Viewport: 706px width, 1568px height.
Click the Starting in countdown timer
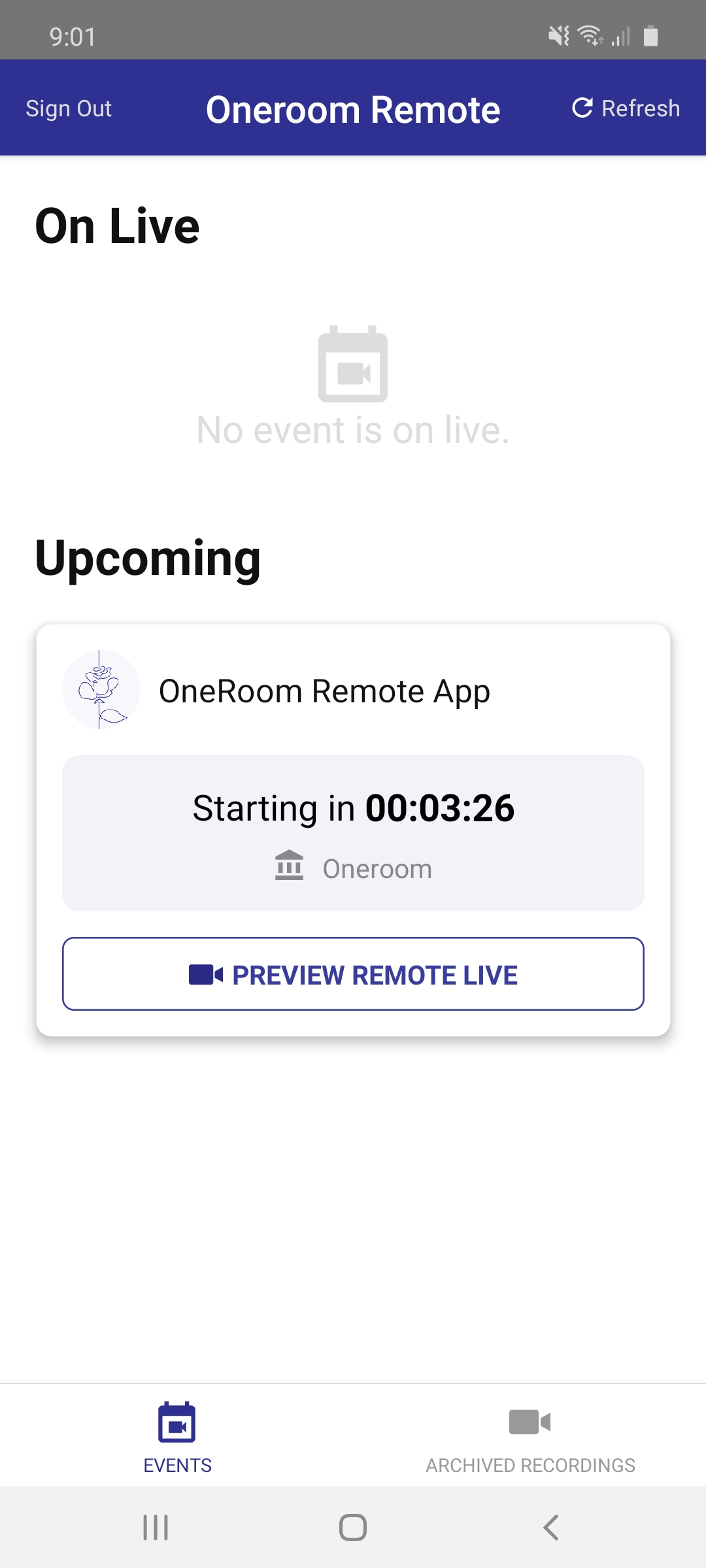[353, 808]
